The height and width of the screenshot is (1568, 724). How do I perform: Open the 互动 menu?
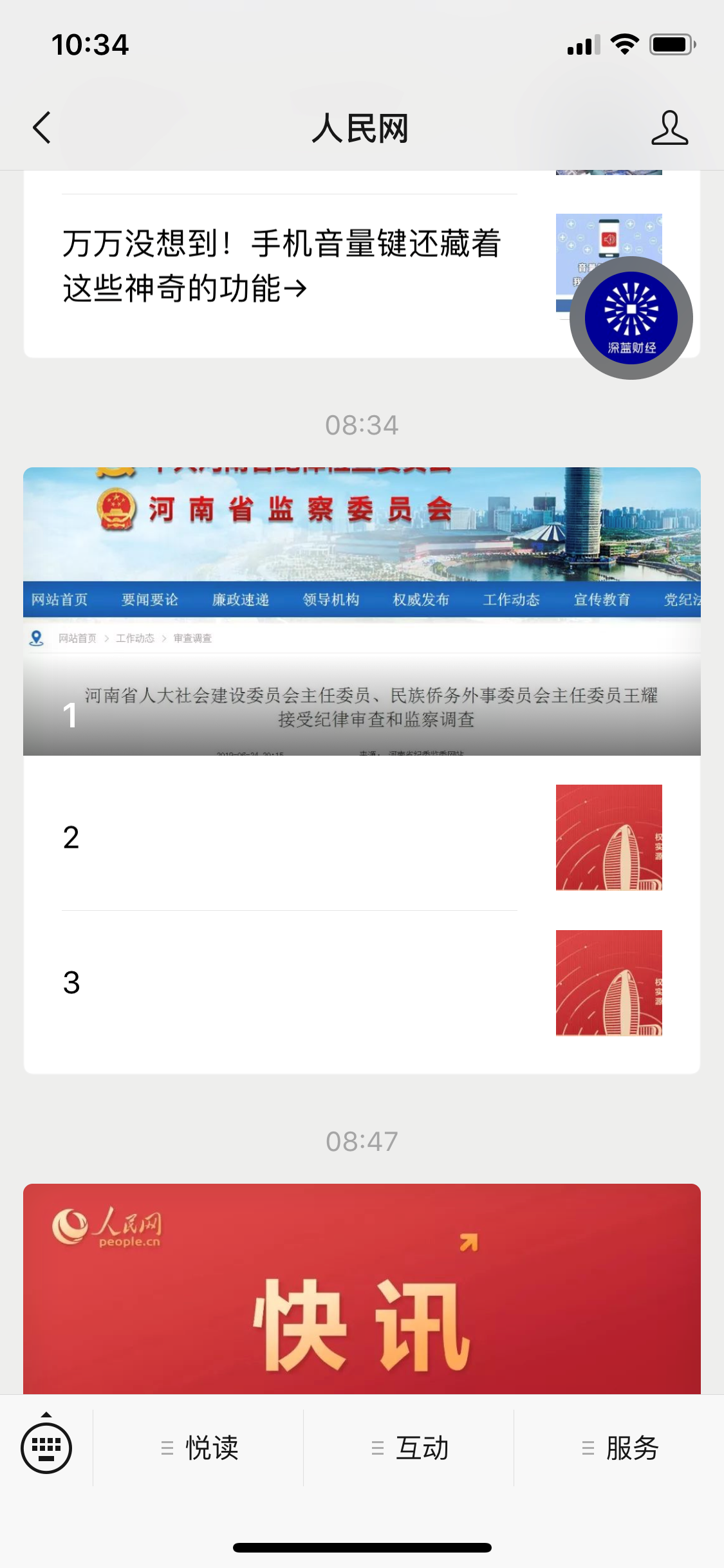pyautogui.click(x=409, y=1448)
